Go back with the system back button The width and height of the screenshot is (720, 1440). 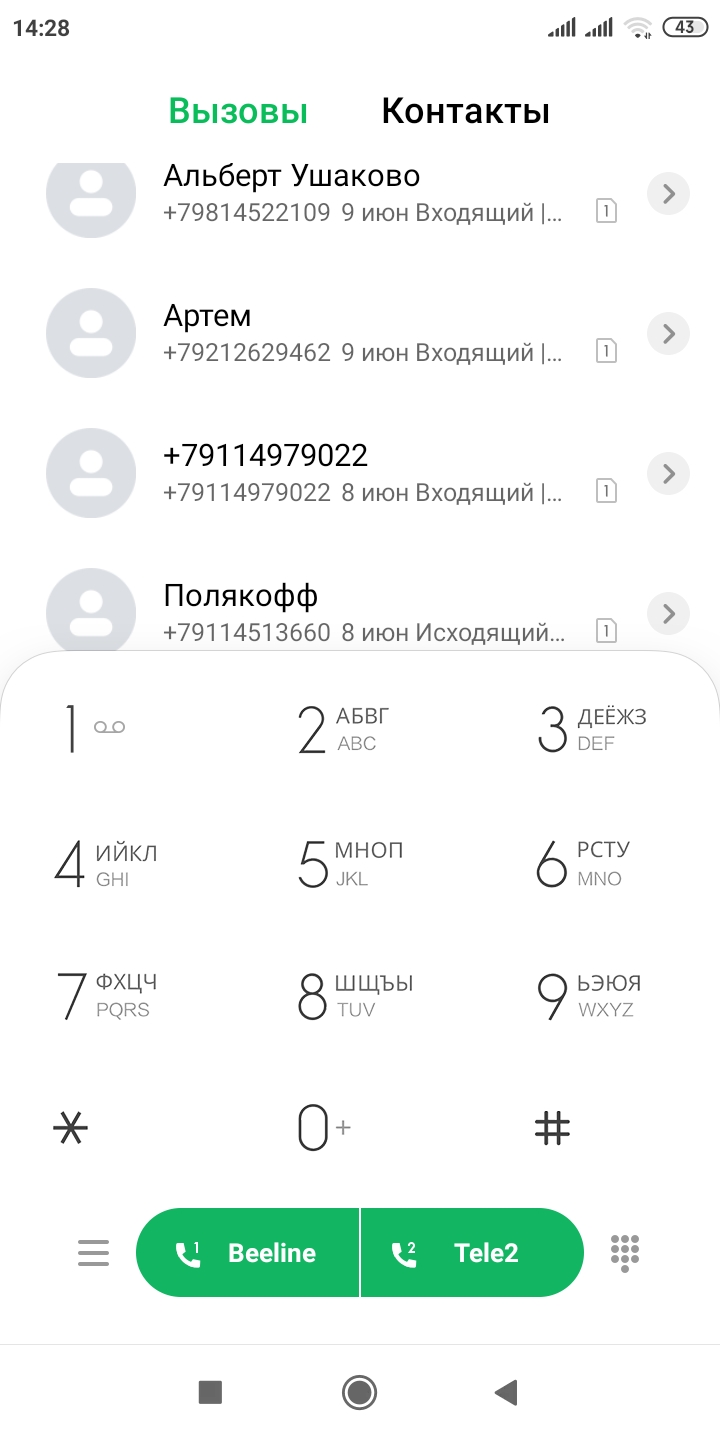tap(506, 1391)
